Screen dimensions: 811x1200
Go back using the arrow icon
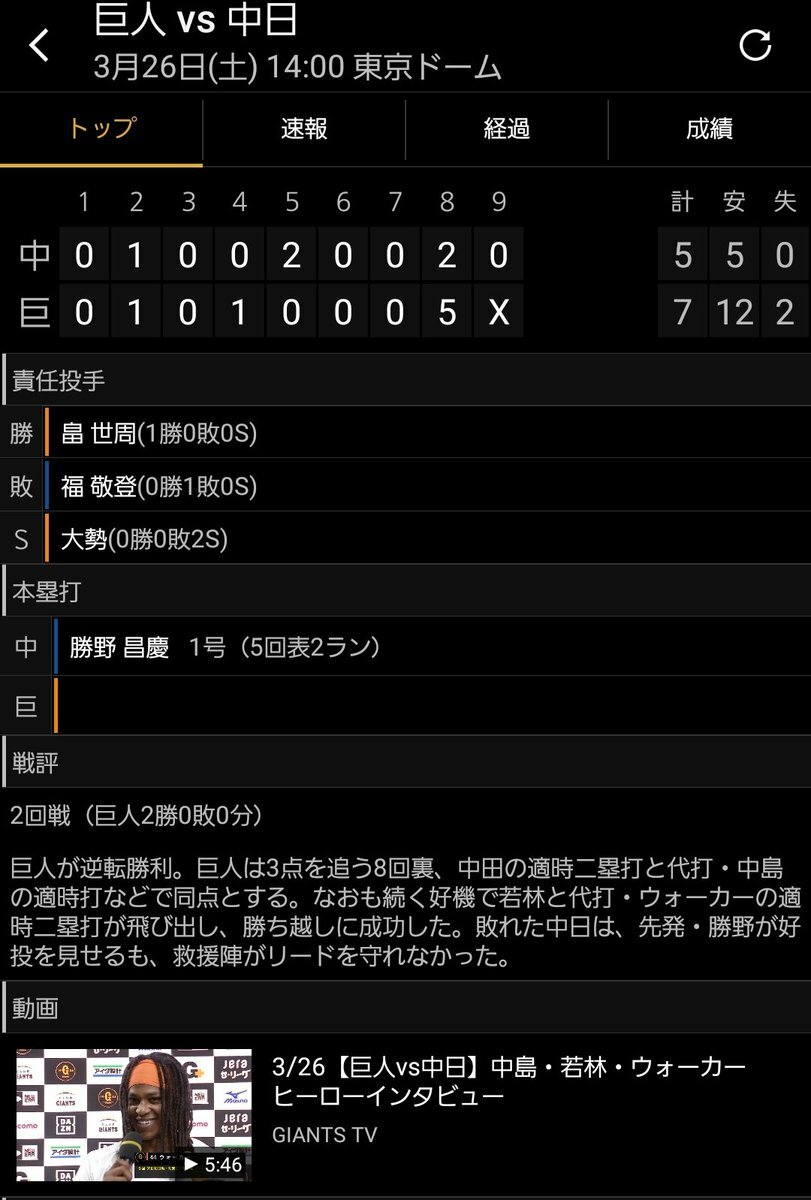tap(39, 45)
